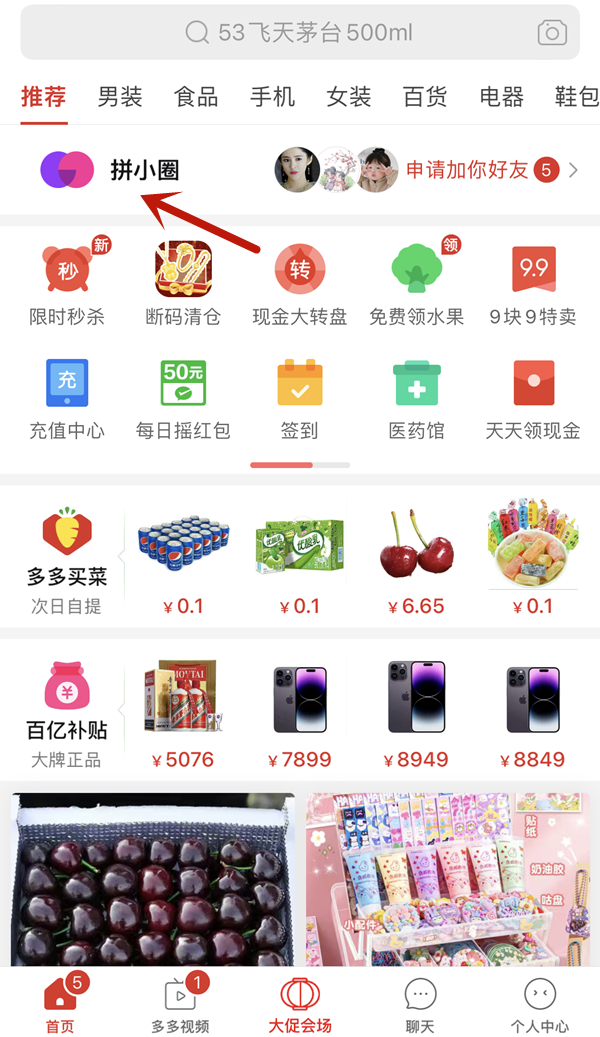Screen dimensions: 600x1037
Task: Open the 聊天 chat tab
Action: [420, 1004]
